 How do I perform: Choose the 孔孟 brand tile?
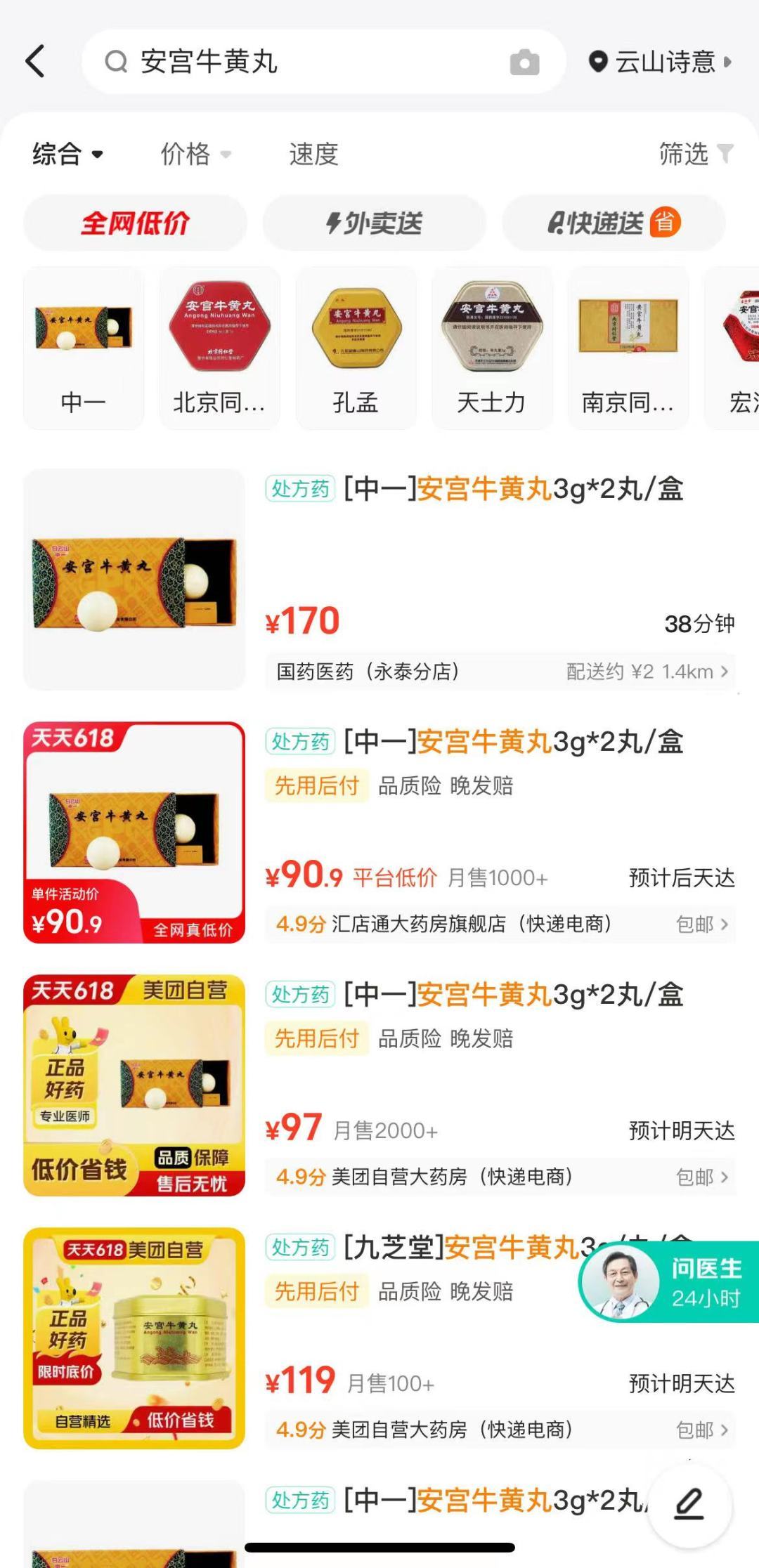(x=356, y=348)
